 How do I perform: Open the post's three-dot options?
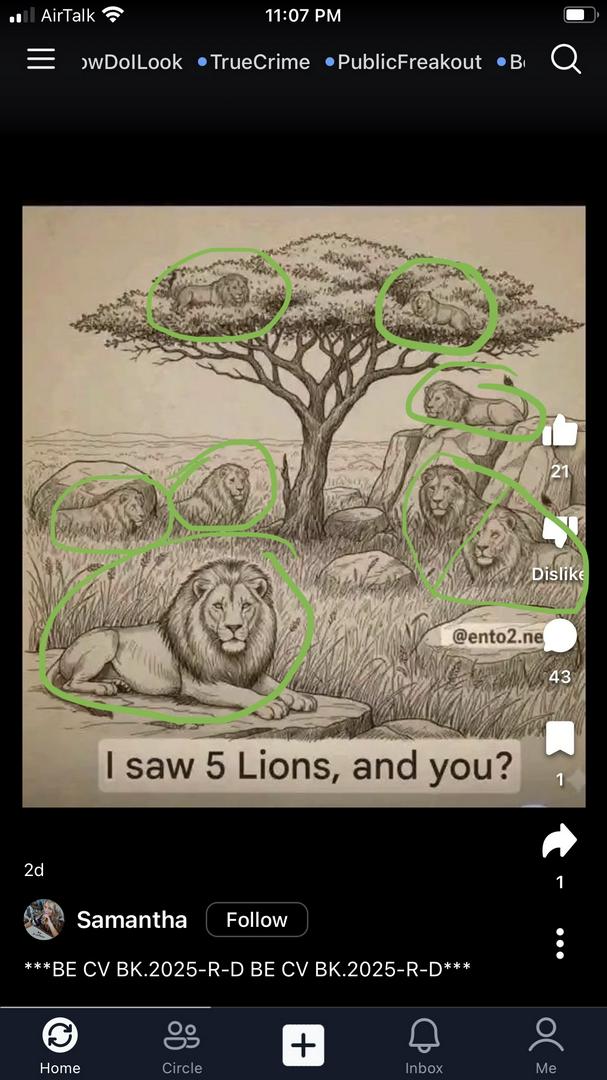[x=560, y=943]
